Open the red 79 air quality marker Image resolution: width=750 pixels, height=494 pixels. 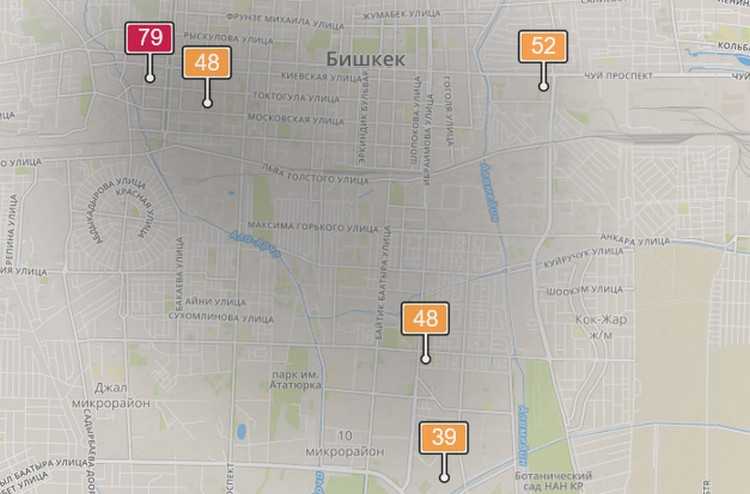(x=150, y=40)
